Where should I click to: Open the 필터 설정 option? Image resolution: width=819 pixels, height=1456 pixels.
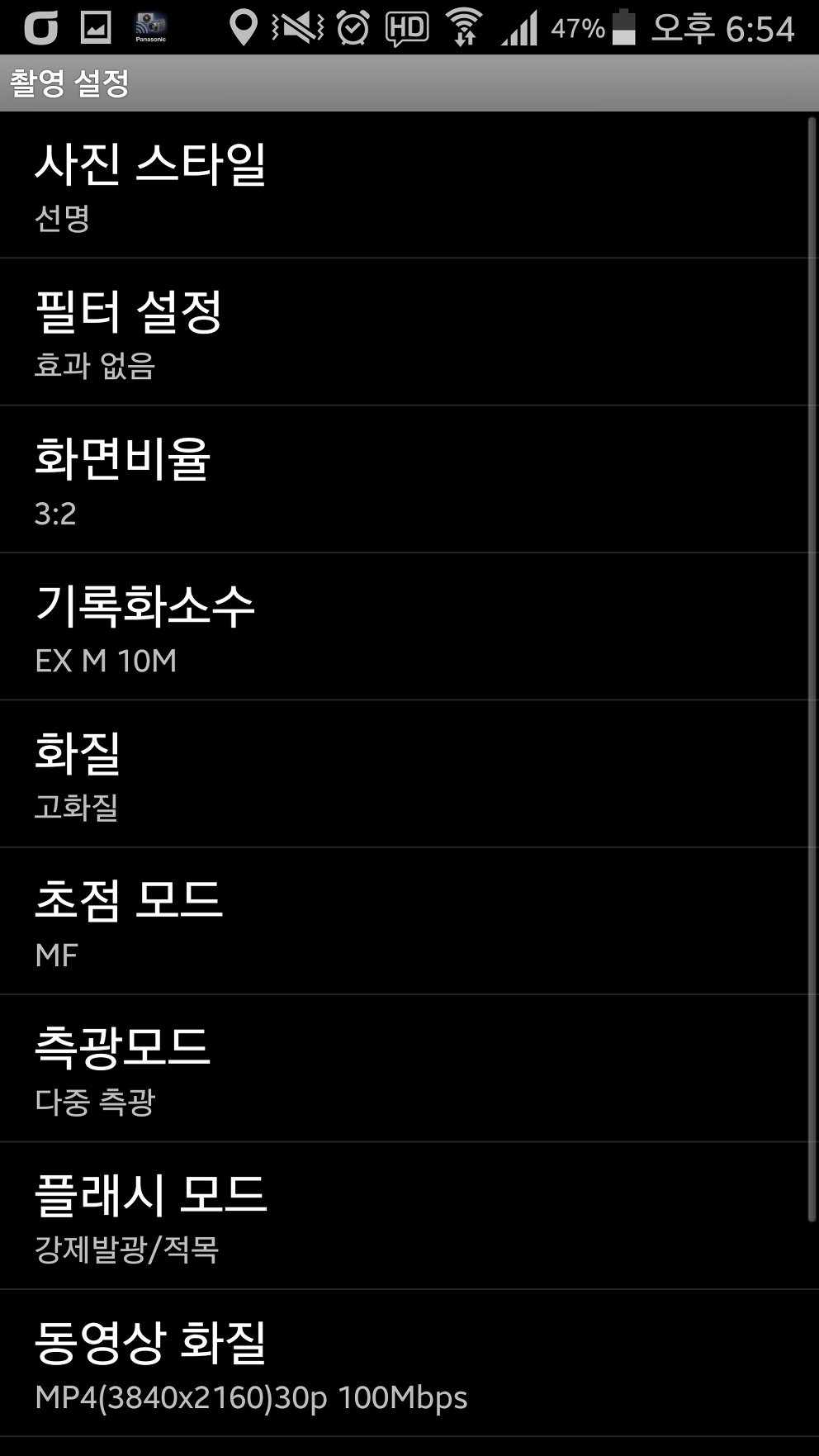point(403,332)
